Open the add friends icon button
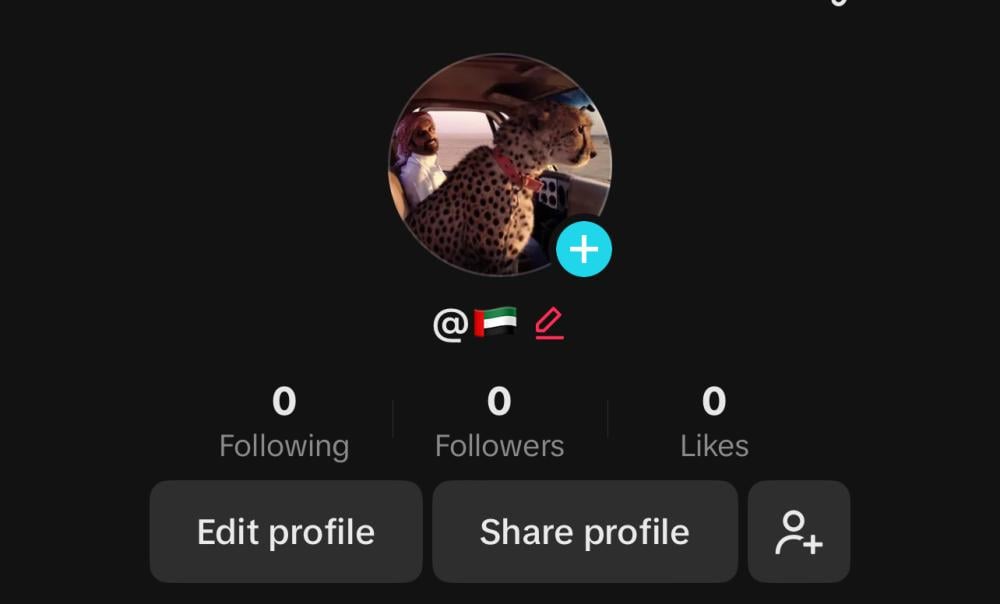Image resolution: width=1000 pixels, height=604 pixels. coord(799,532)
